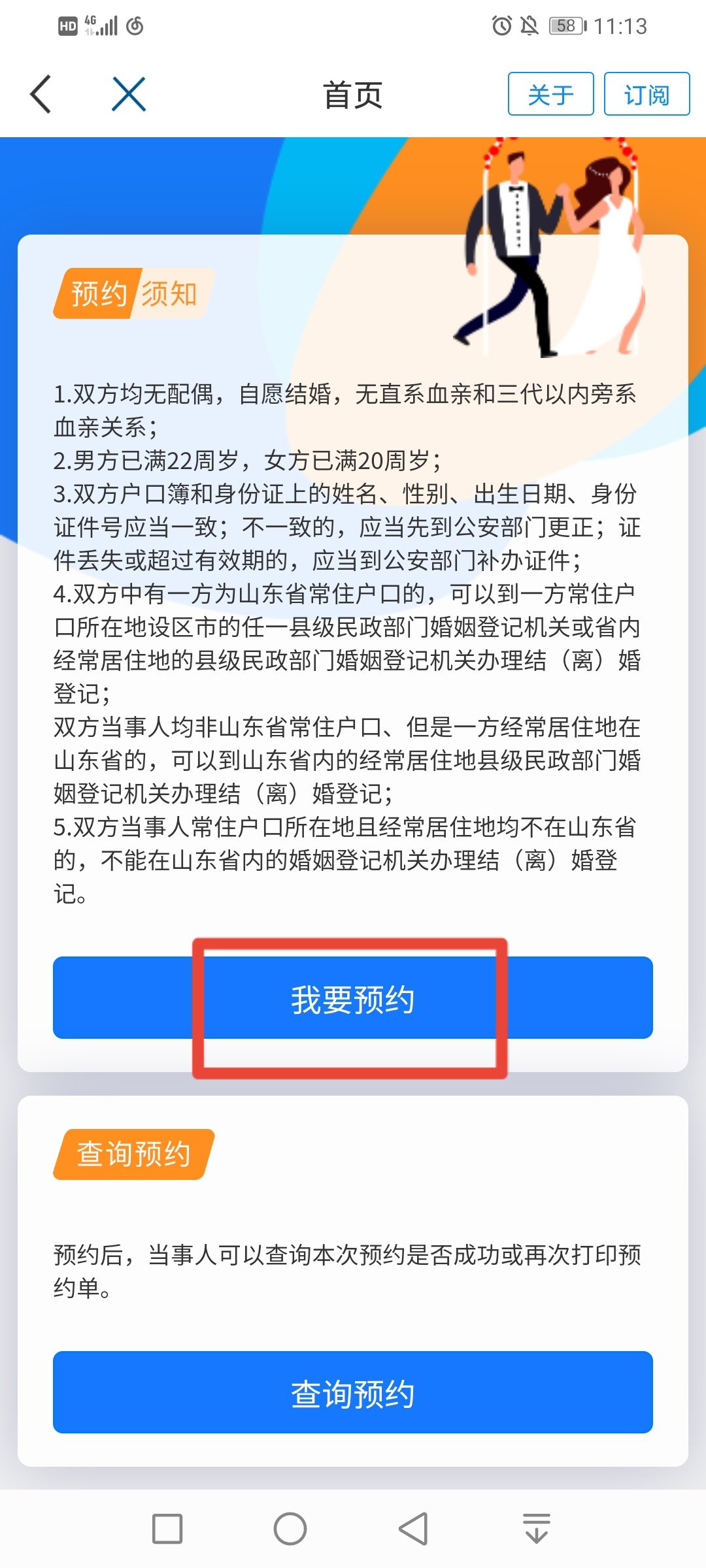Viewport: 706px width, 1568px height.
Task: Go to the home screen via the circle button
Action: (290, 1529)
